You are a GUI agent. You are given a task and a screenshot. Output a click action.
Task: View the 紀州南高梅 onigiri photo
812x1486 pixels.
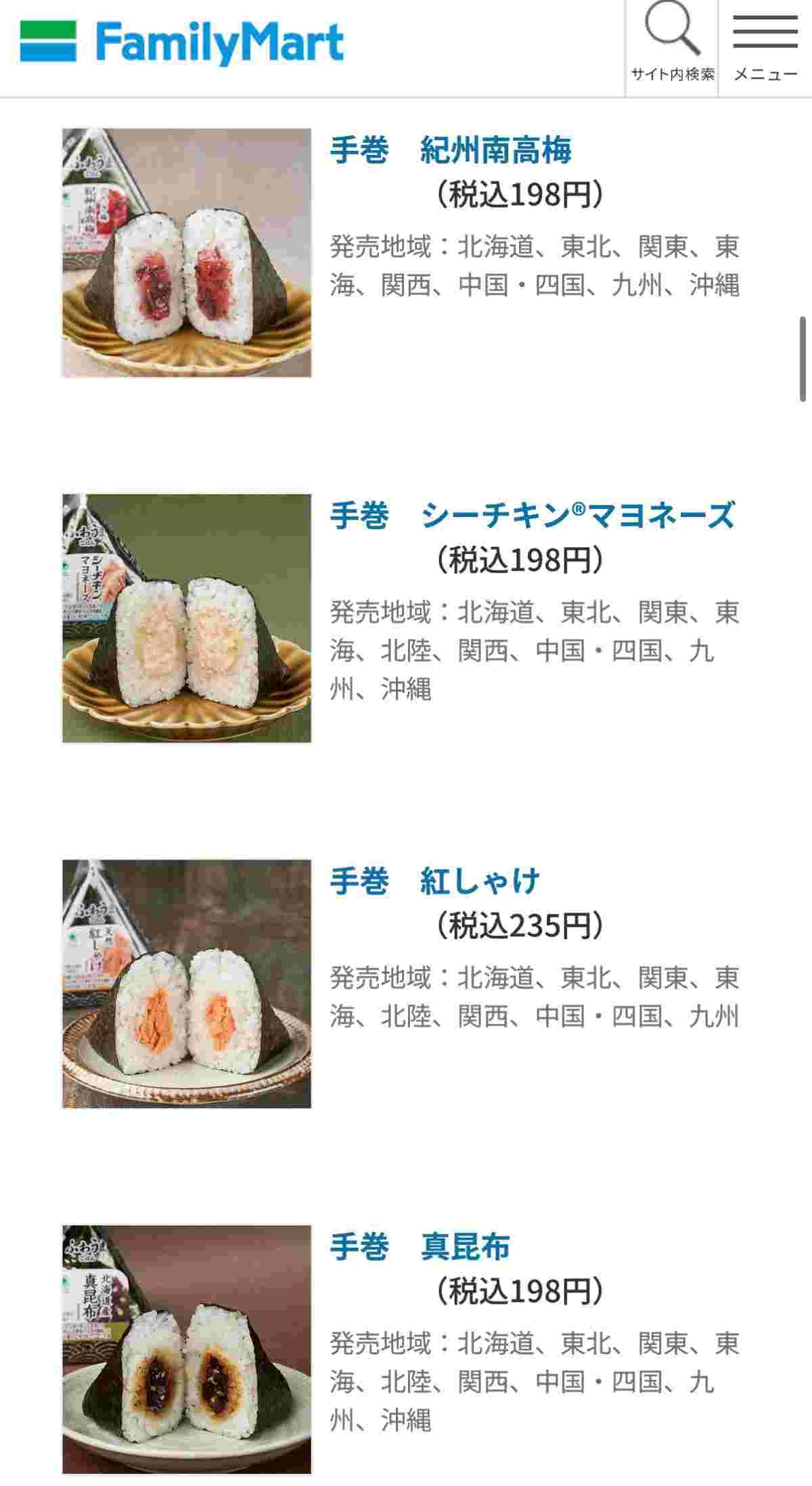187,252
